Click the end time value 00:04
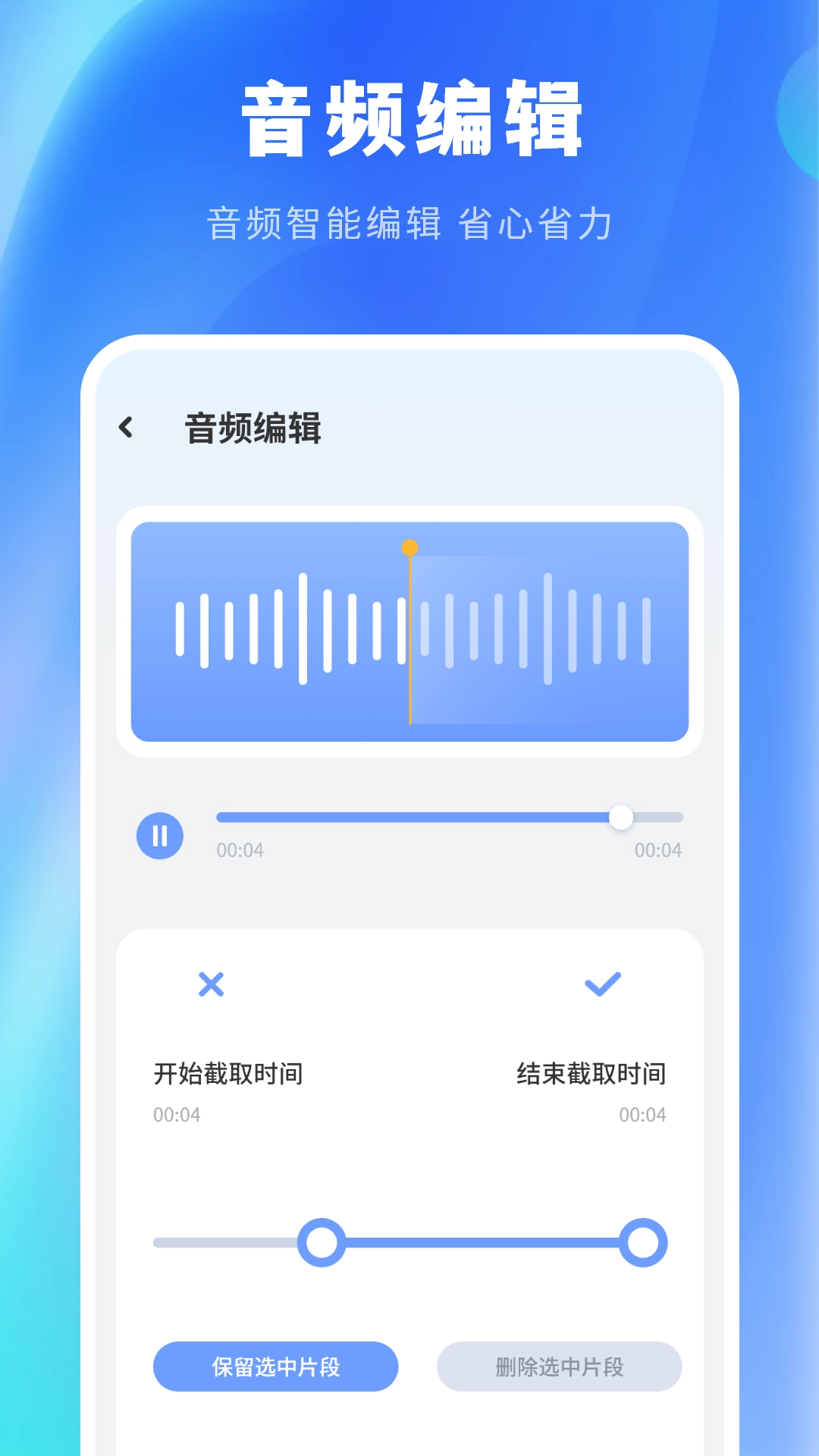 [642, 1115]
